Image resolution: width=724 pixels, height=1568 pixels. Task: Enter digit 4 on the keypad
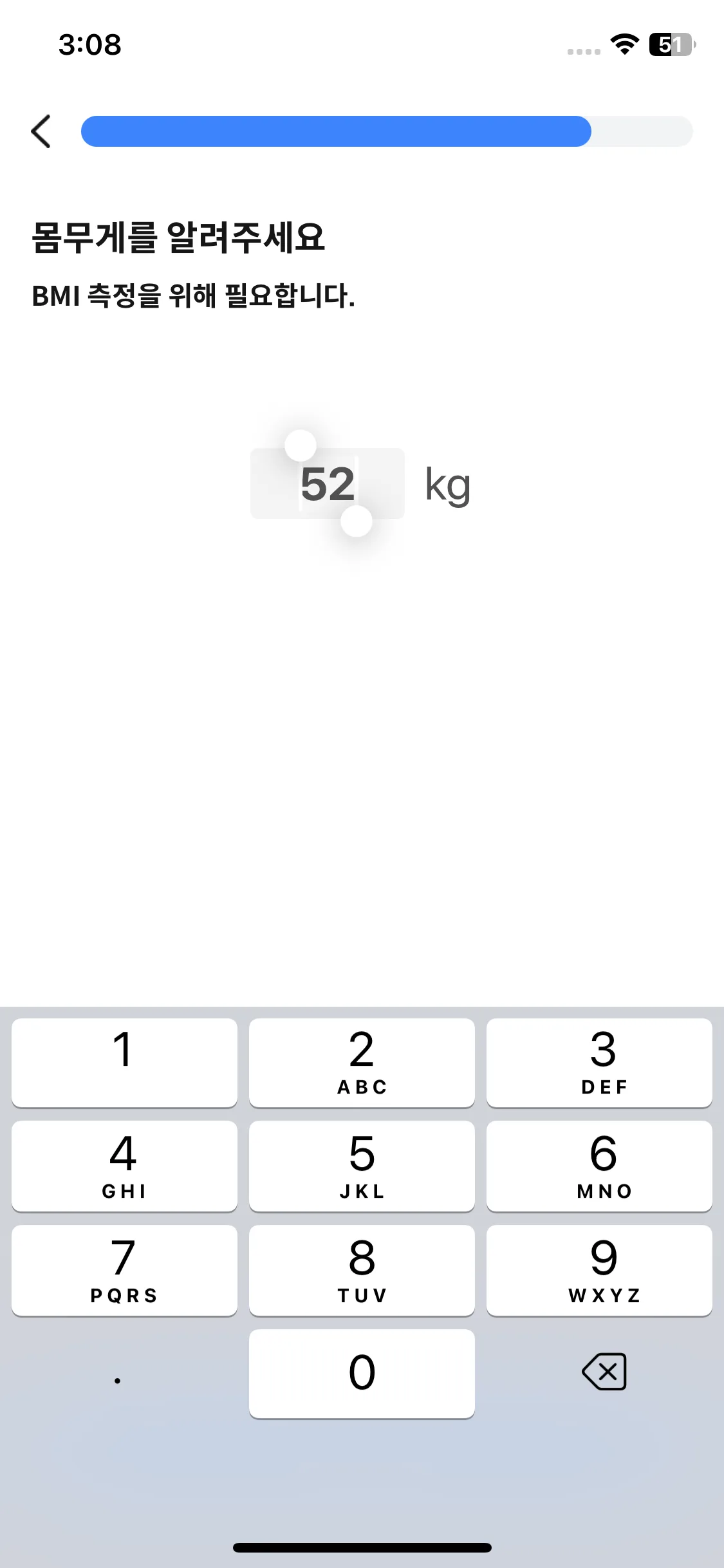pyautogui.click(x=124, y=1166)
